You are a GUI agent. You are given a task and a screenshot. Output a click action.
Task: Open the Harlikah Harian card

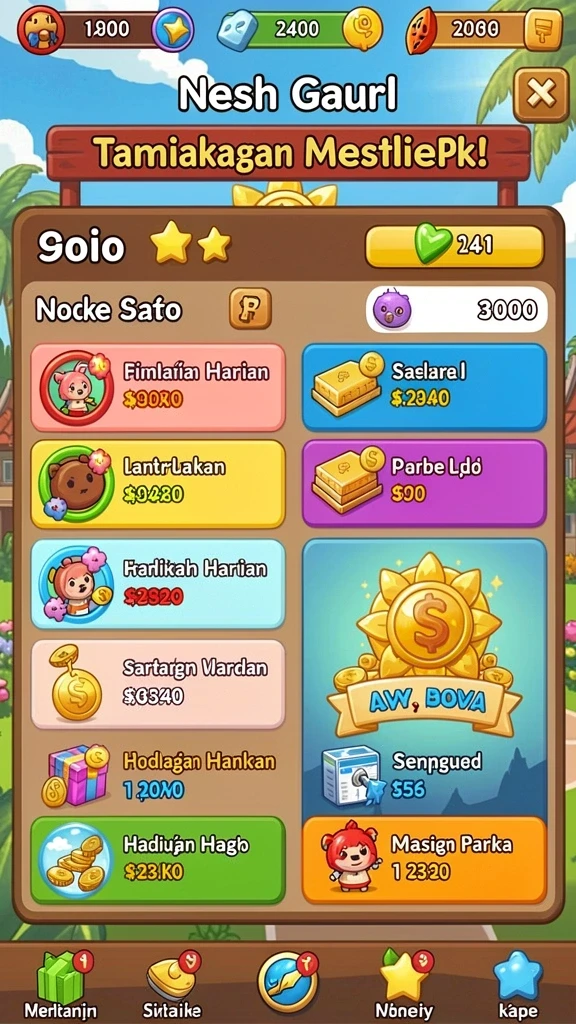(x=158, y=584)
